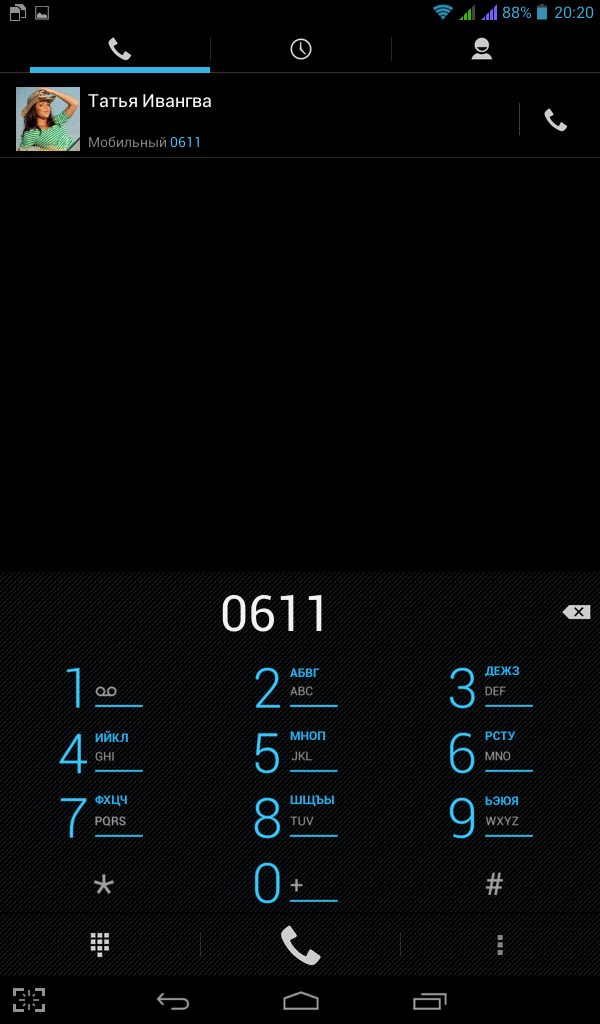Call Татья Ивангва with the handset icon
The width and height of the screenshot is (600, 1024).
pyautogui.click(x=556, y=120)
